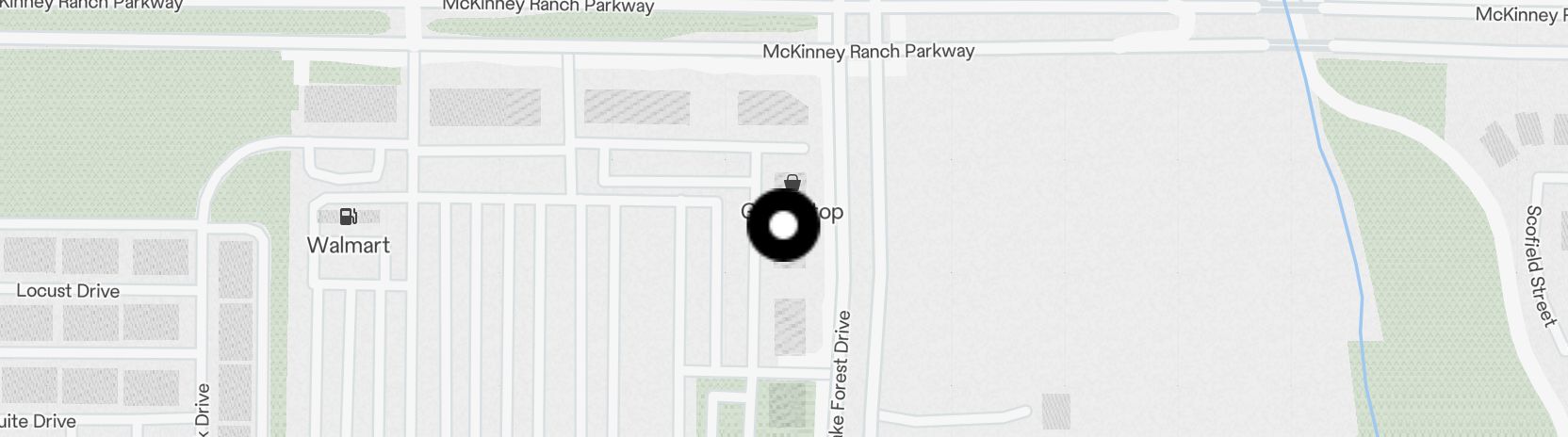Select the Walmart gas station marker
This screenshot has width=1568, height=437.
(348, 218)
